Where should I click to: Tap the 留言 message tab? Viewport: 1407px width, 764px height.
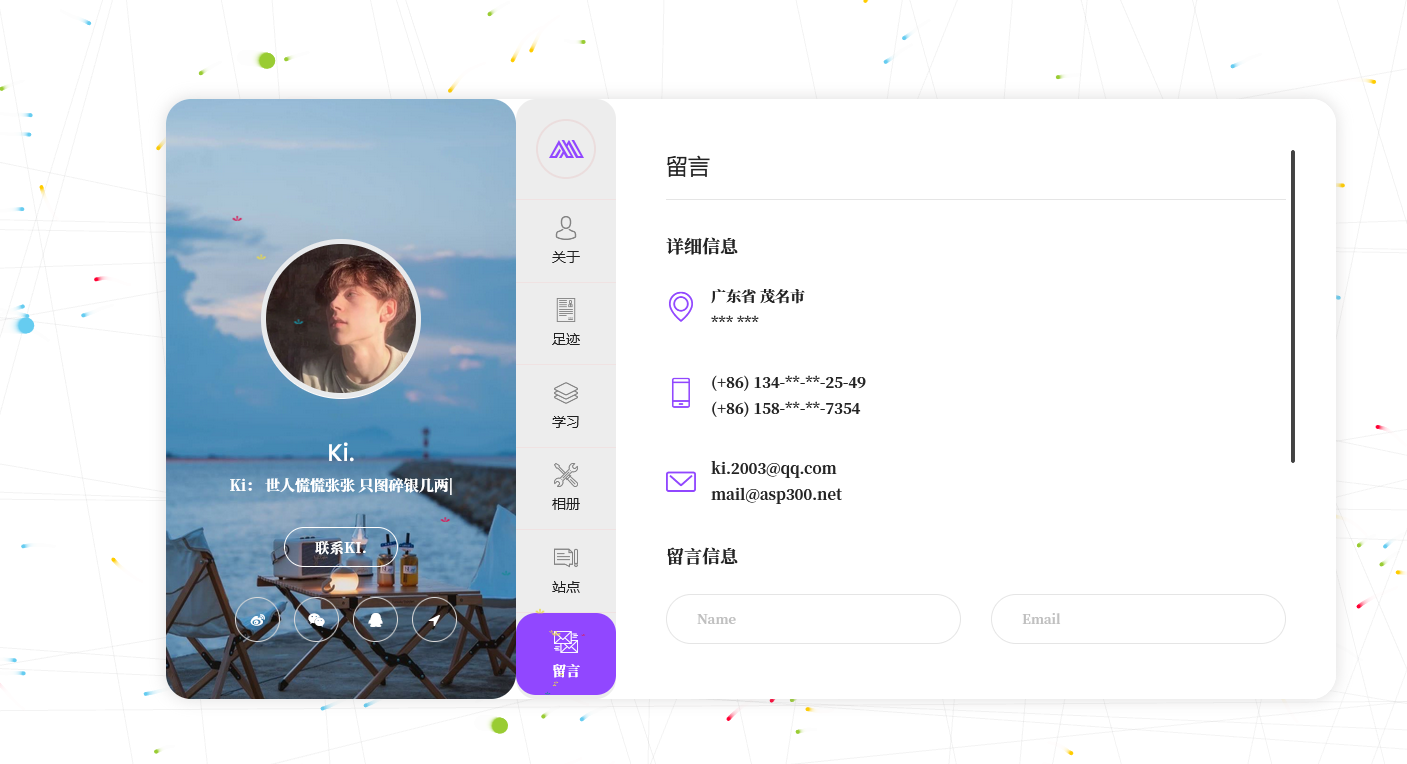tap(566, 654)
